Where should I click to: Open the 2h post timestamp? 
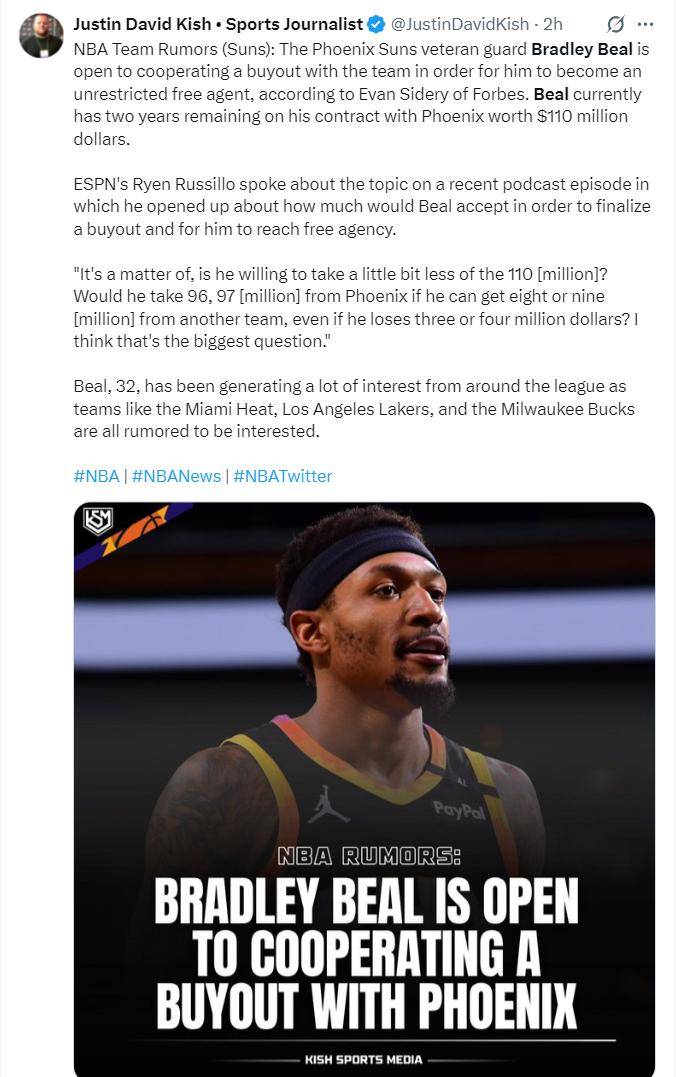click(x=553, y=24)
